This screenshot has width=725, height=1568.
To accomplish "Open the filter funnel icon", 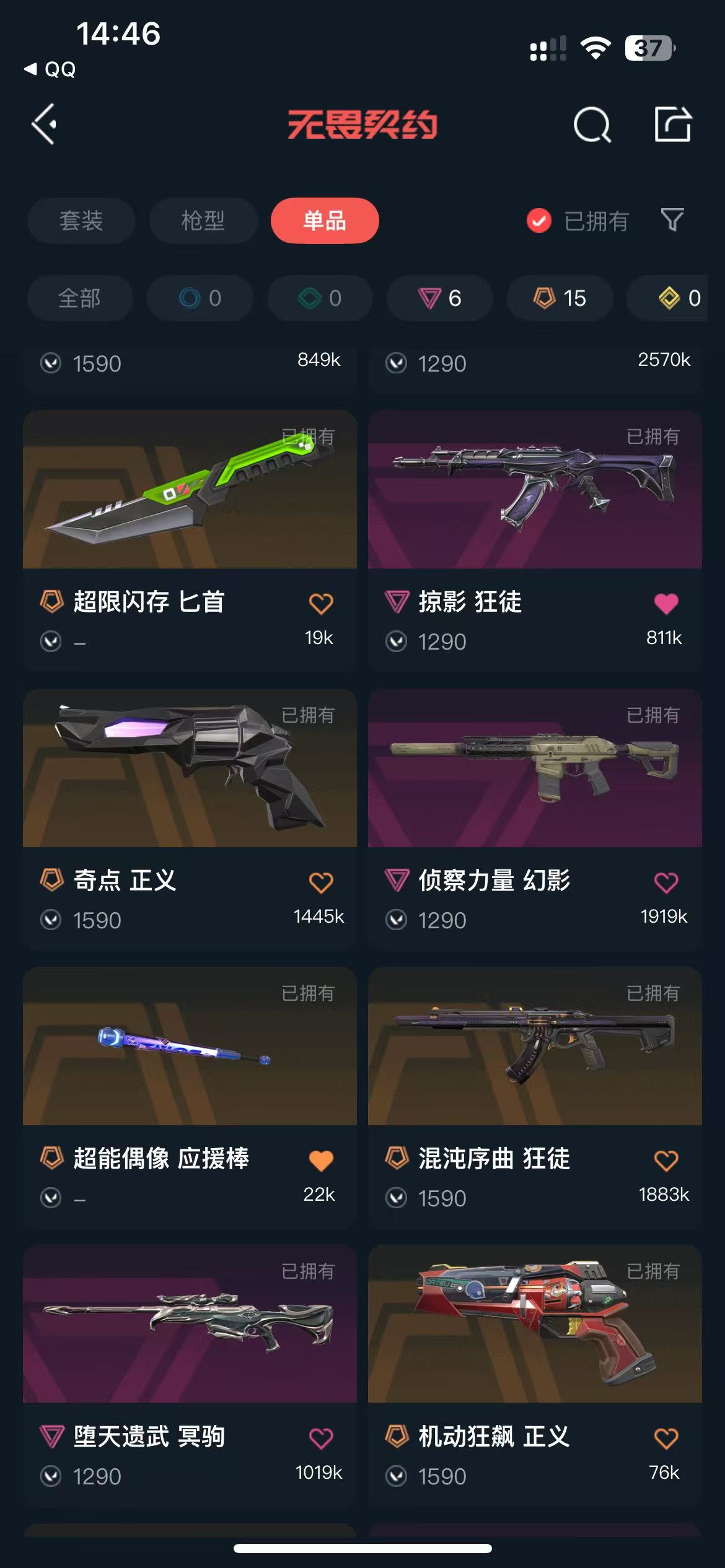I will click(672, 220).
